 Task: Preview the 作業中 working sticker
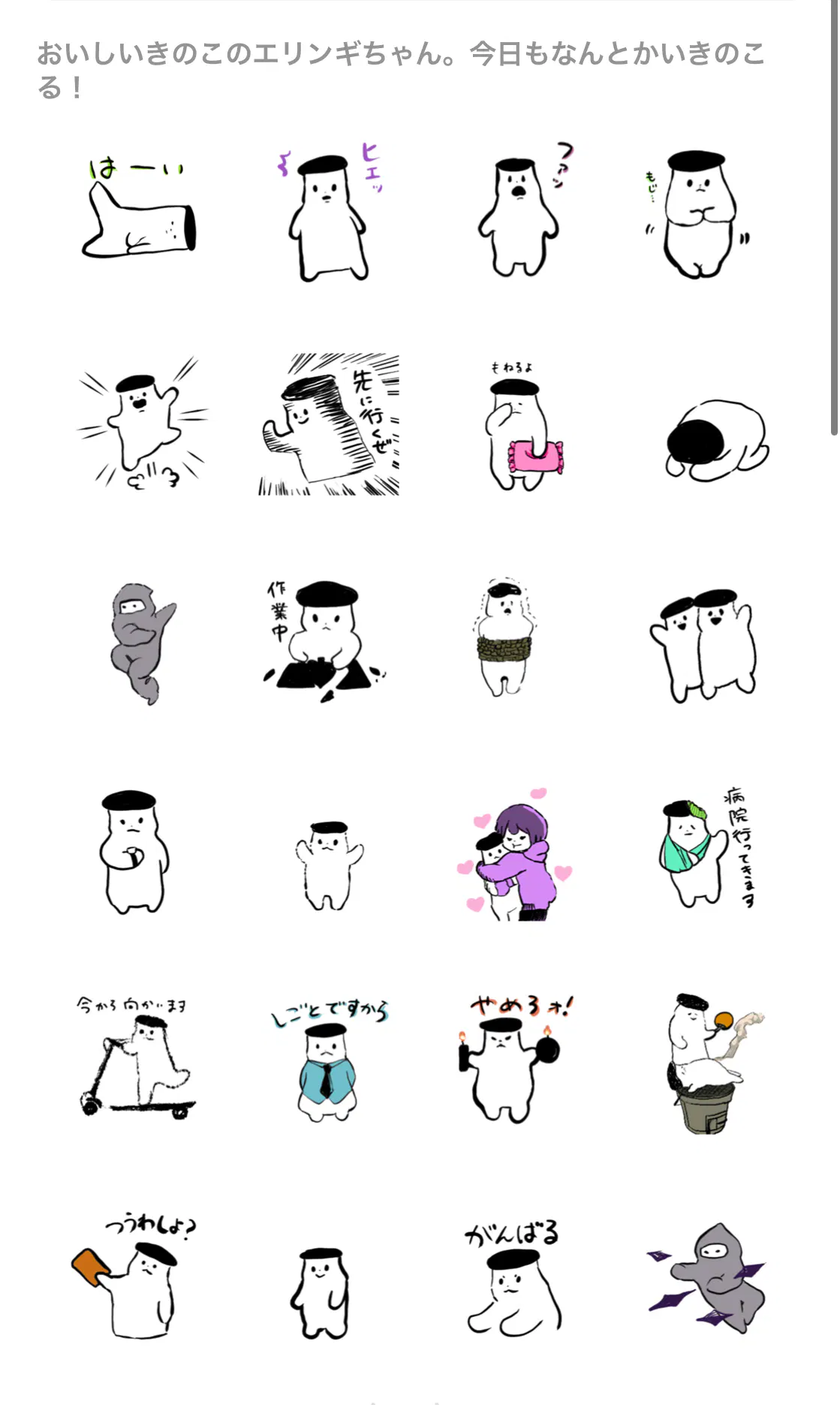[x=325, y=641]
